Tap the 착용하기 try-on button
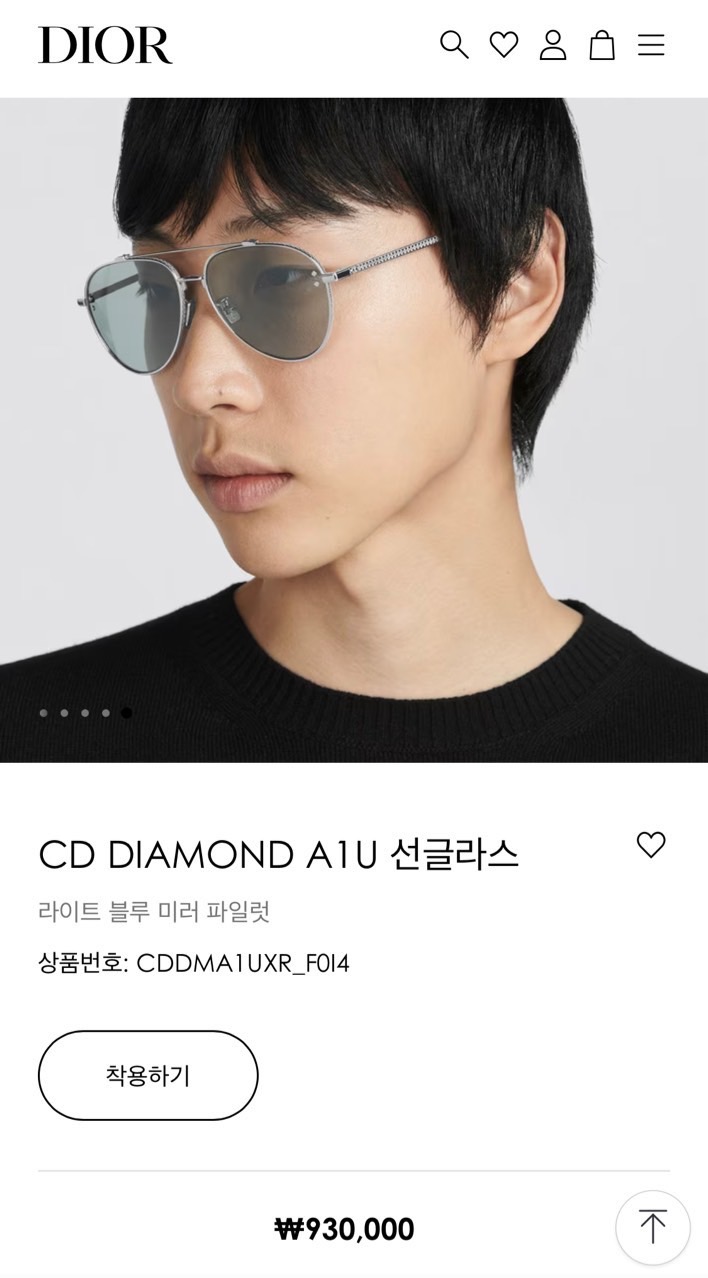 [148, 1075]
